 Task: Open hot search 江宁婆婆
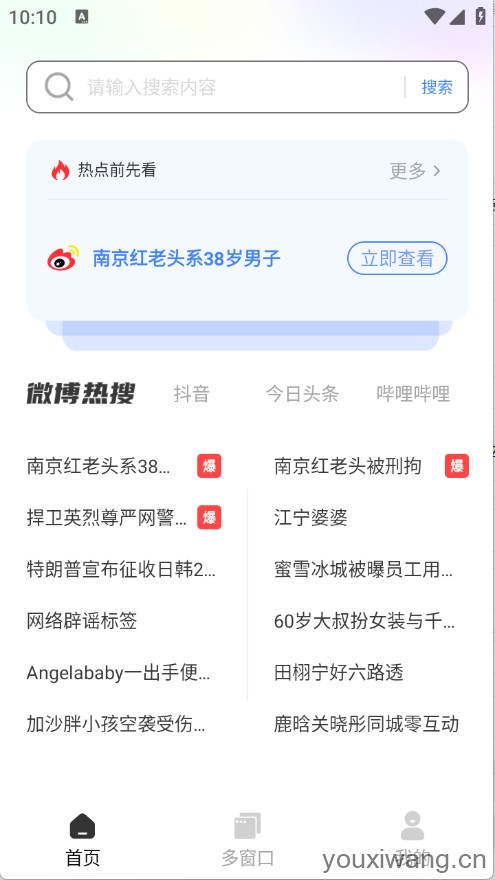point(310,517)
